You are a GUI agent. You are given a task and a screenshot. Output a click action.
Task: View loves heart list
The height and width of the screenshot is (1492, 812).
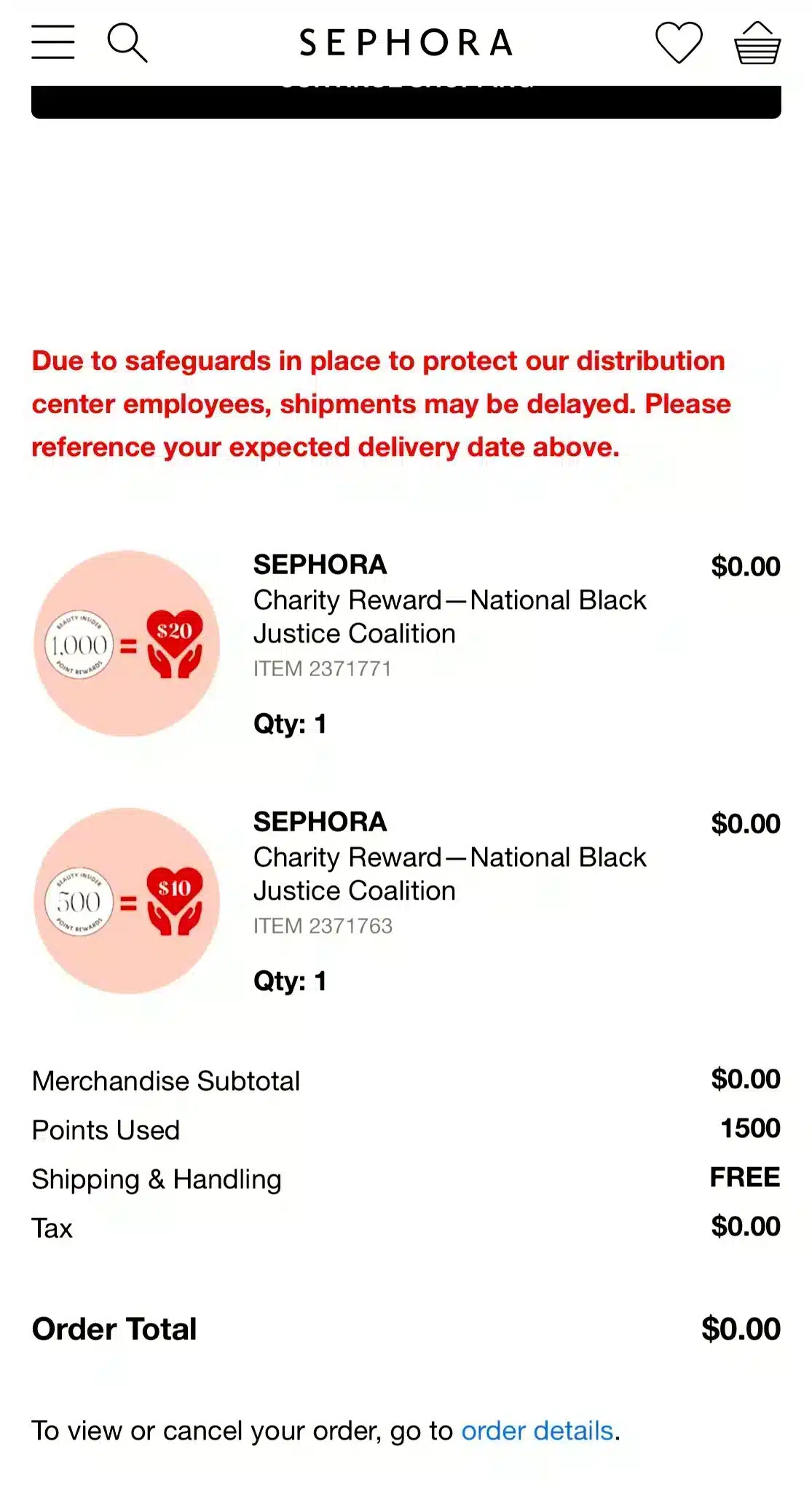tap(679, 42)
